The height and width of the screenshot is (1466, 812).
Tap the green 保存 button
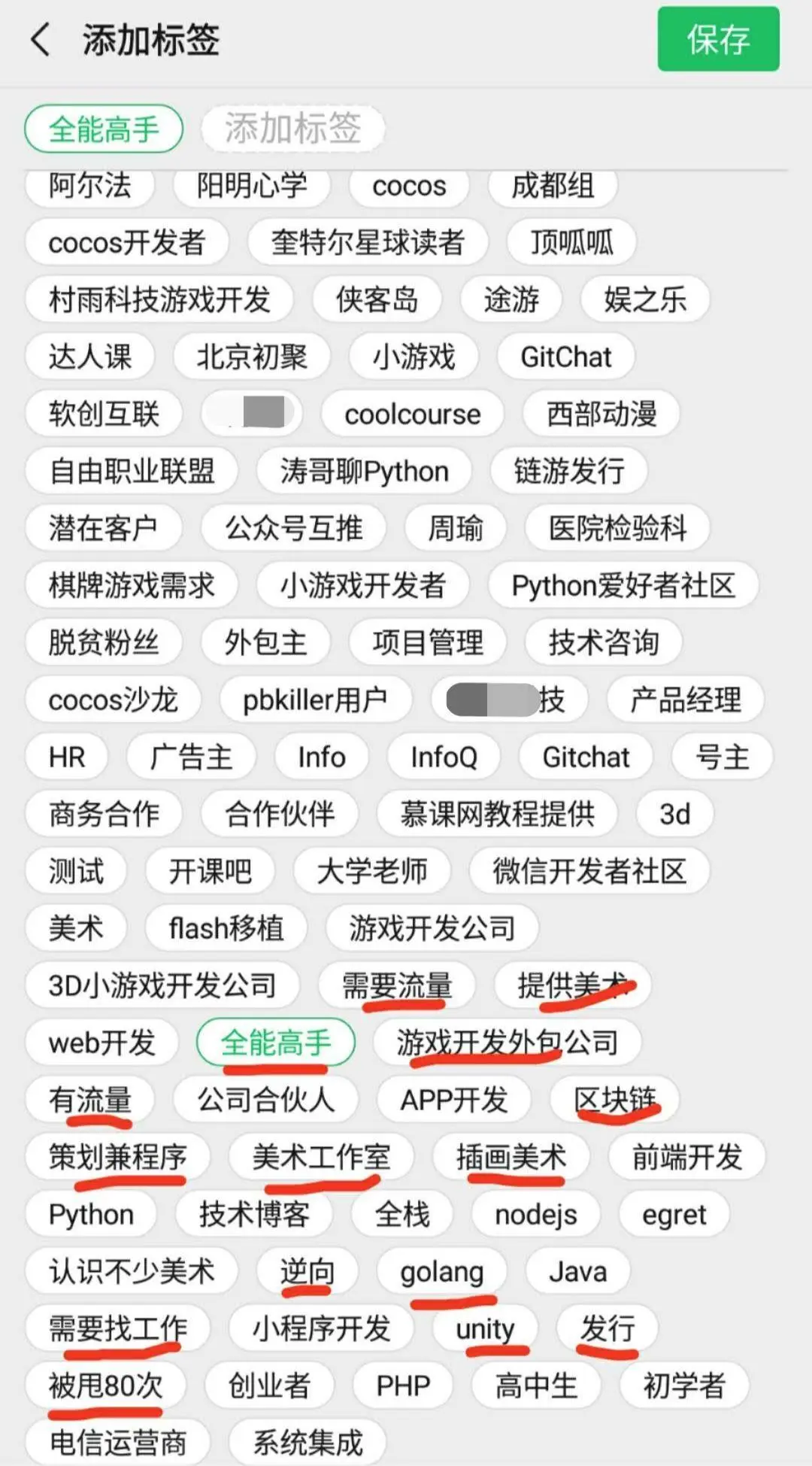point(718,39)
